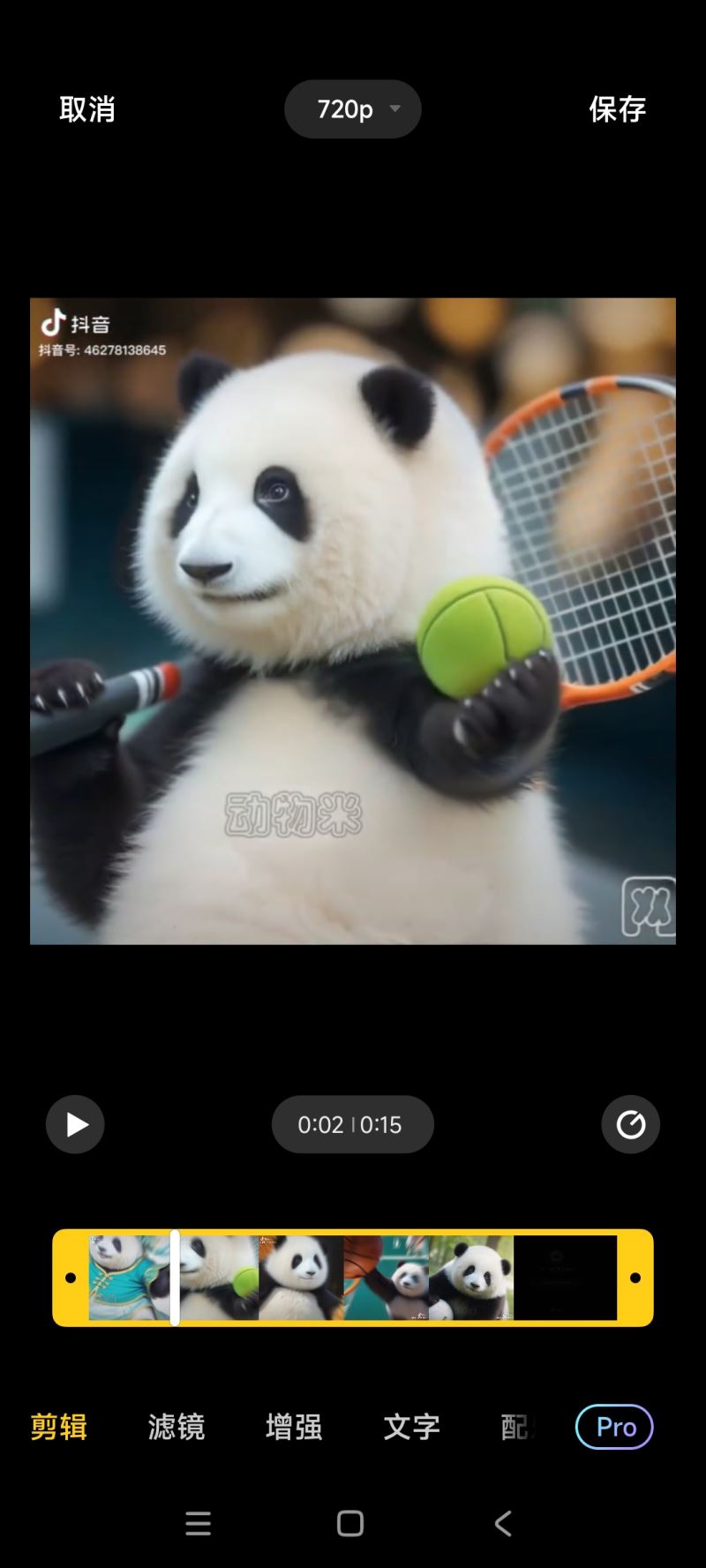Open the 720p resolution dropdown
The image size is (706, 1568).
[352, 109]
